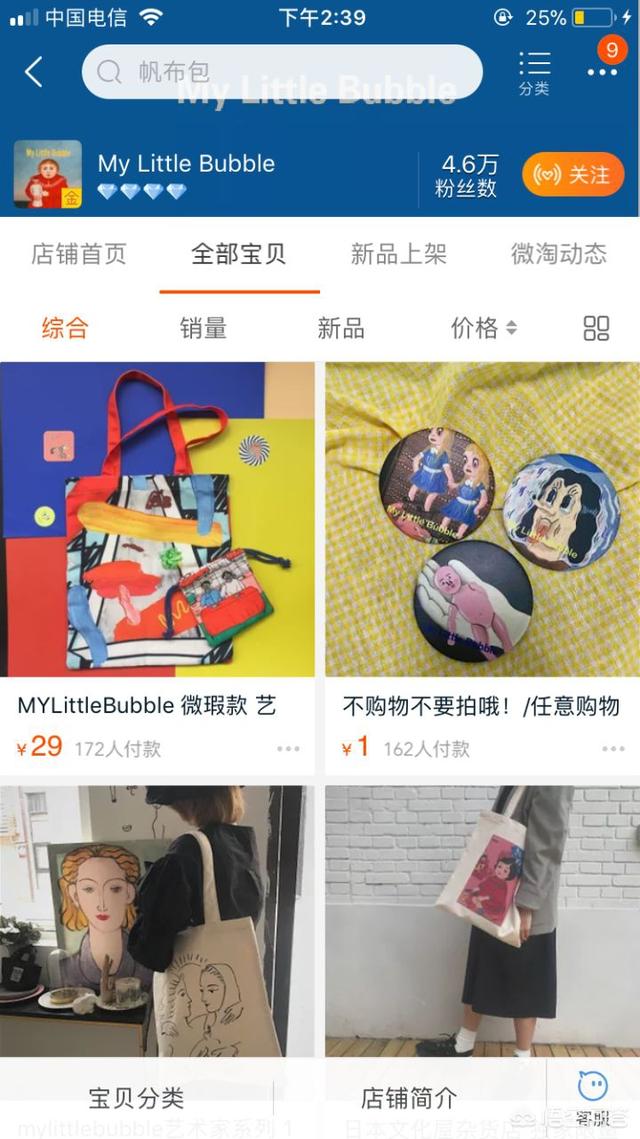Open My Little Bubble shop avatar
Image resolution: width=640 pixels, height=1139 pixels.
[x=47, y=175]
